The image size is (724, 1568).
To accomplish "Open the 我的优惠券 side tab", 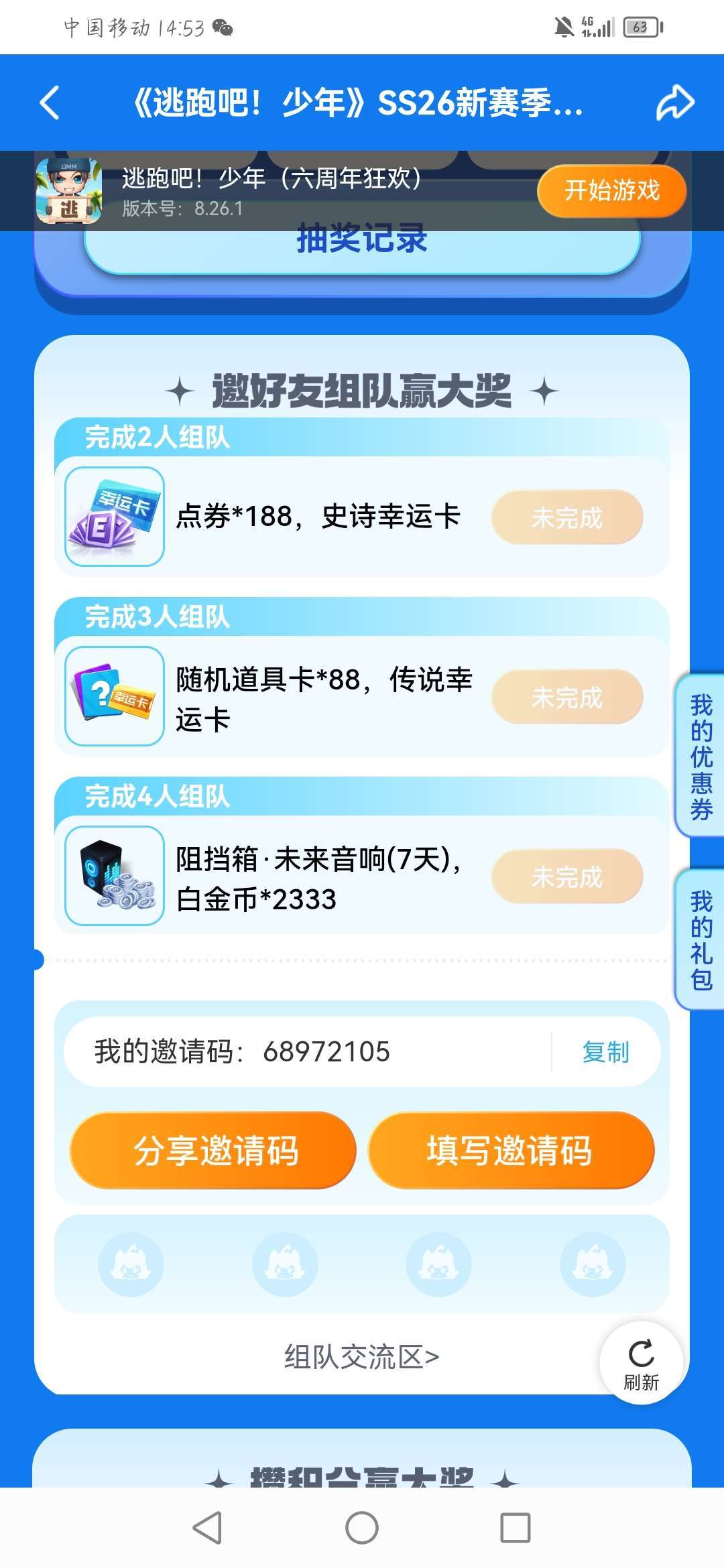I will 701,757.
